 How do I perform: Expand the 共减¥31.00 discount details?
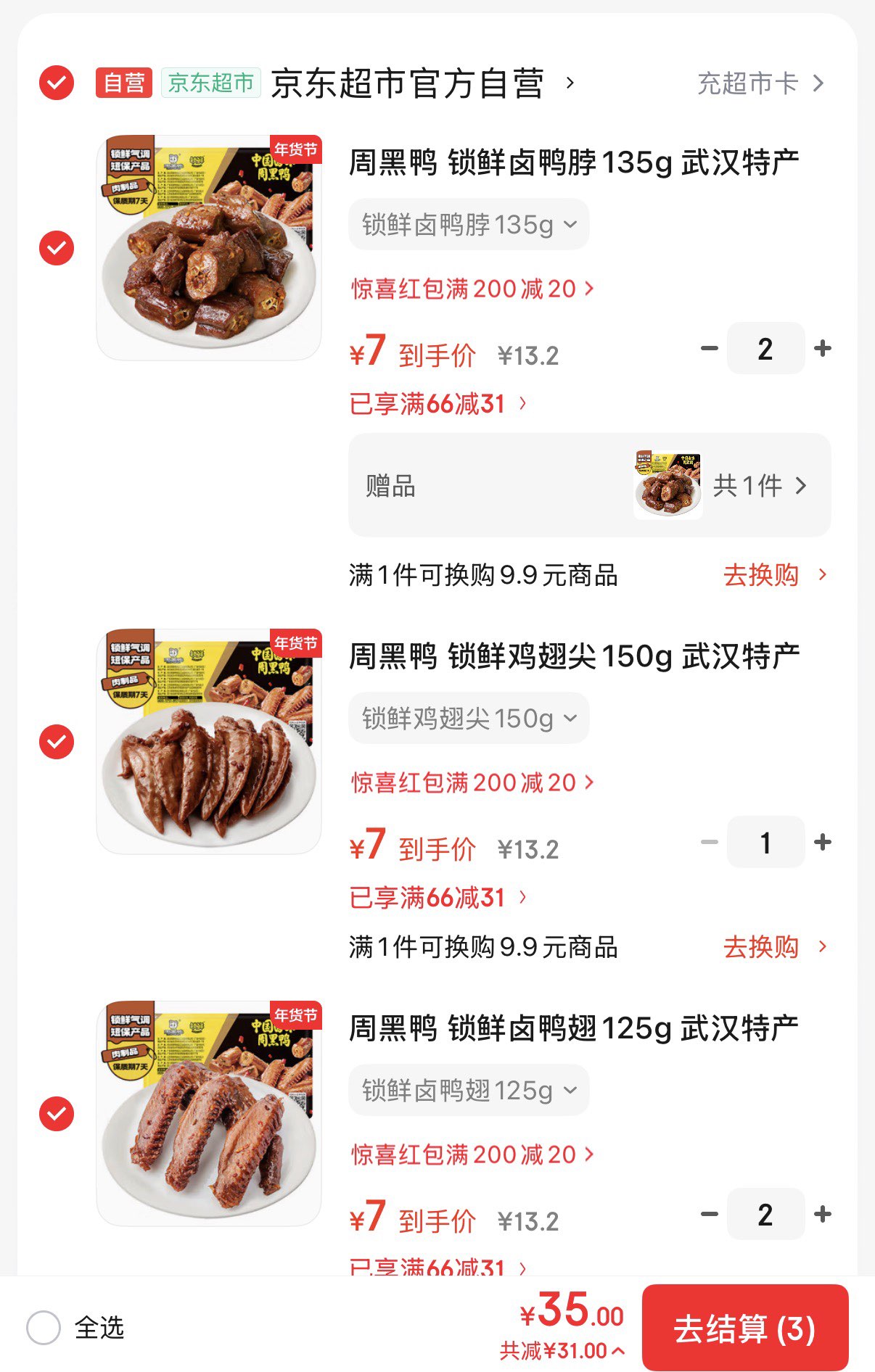[x=562, y=1351]
